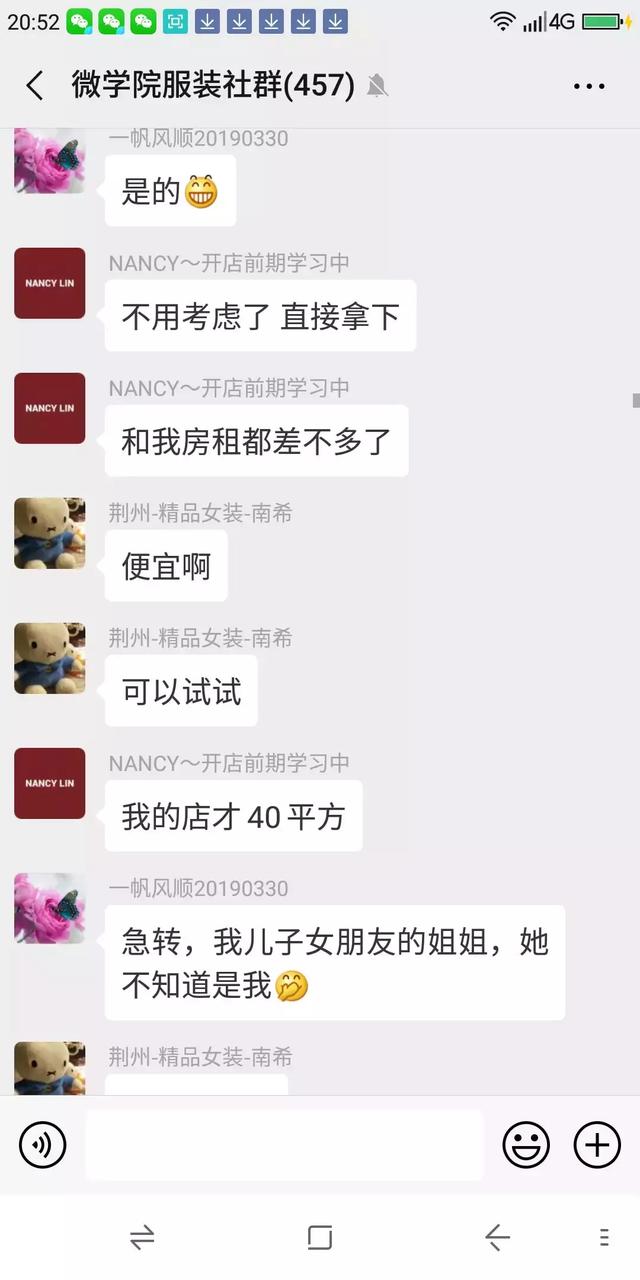The width and height of the screenshot is (640, 1280).
Task: Open the emoji sticker panel
Action: 526,1145
